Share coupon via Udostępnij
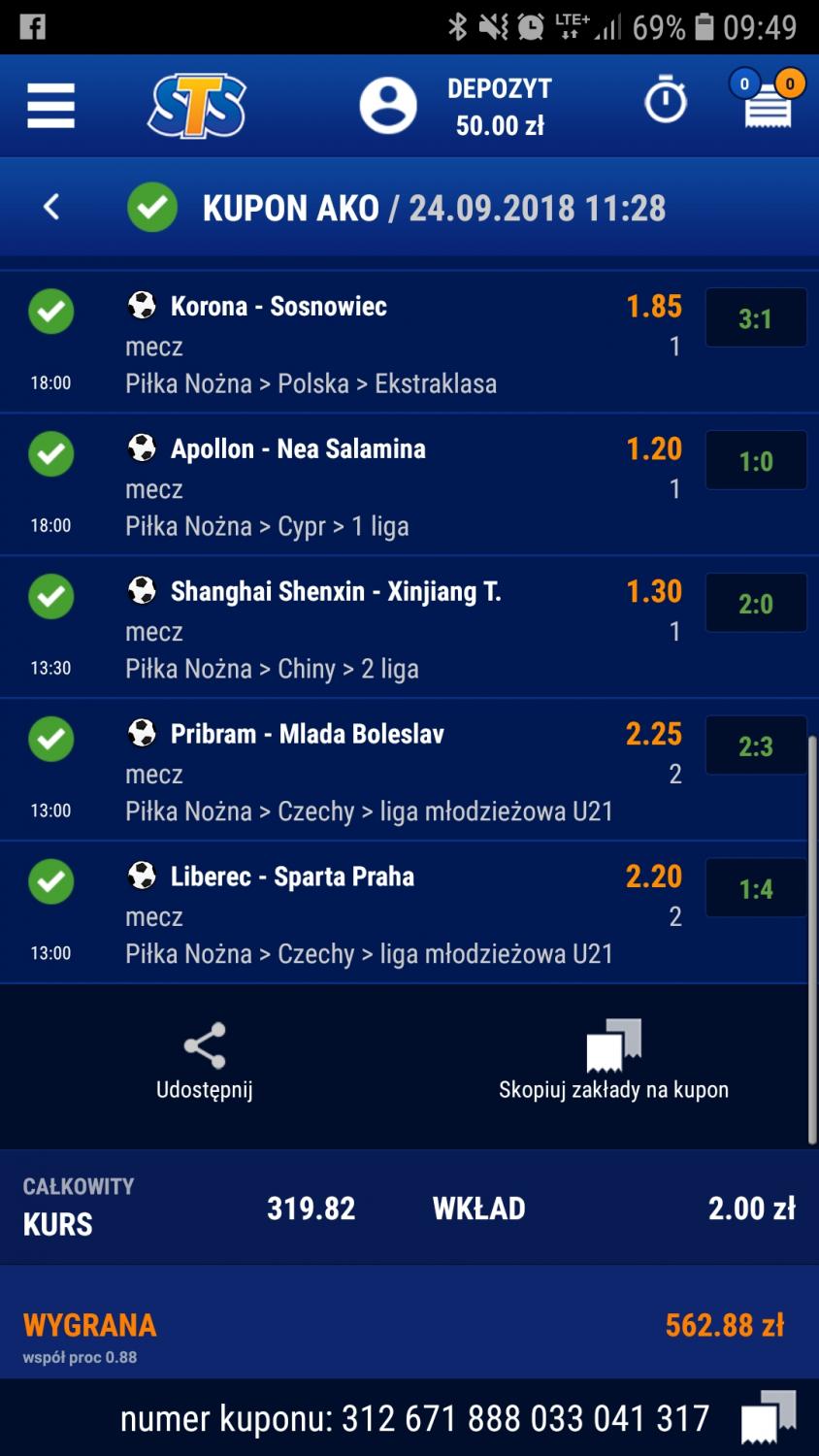This screenshot has width=819, height=1456. [x=205, y=1062]
